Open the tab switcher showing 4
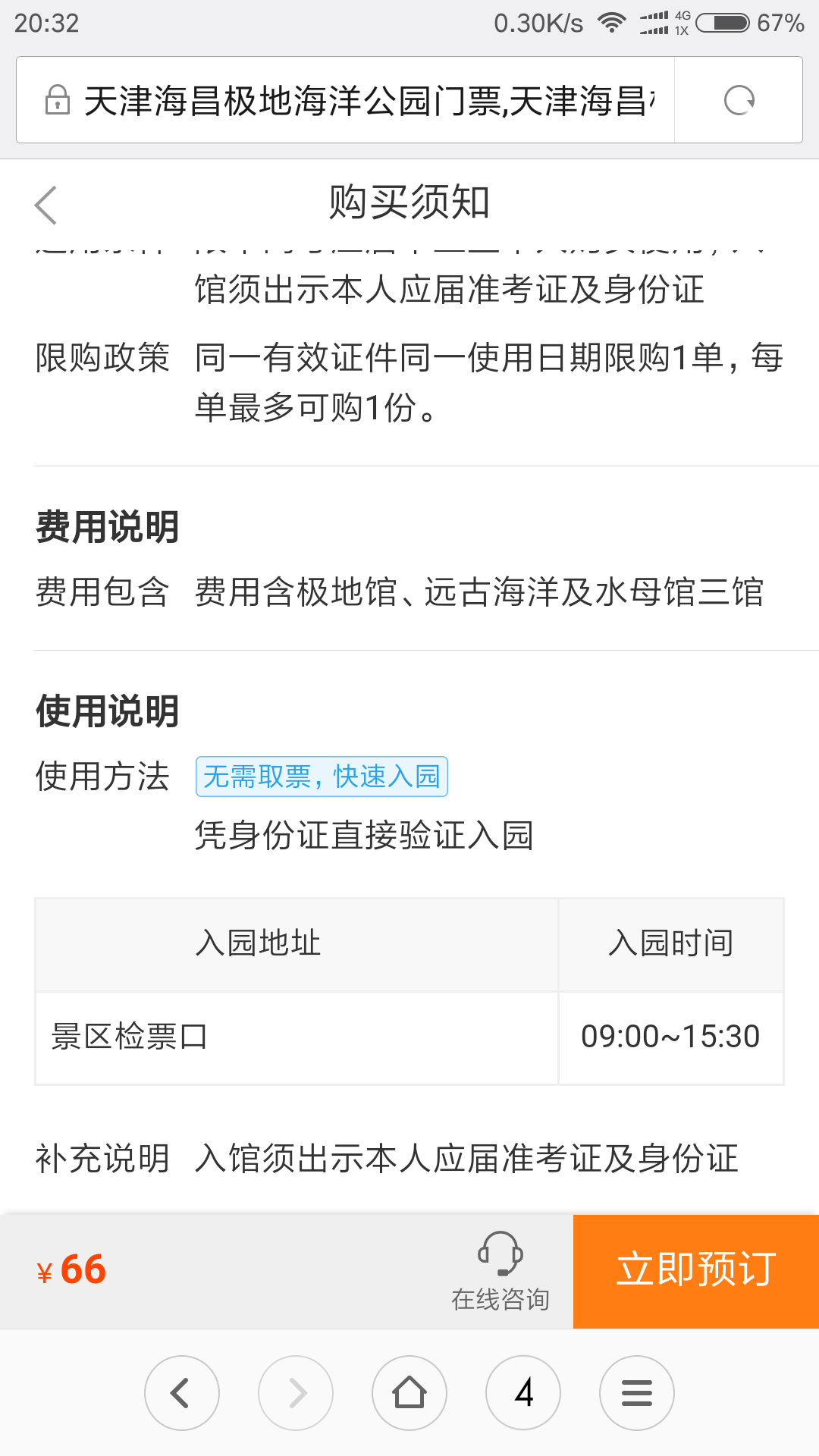The width and height of the screenshot is (819, 1456). pyautogui.click(x=523, y=1392)
